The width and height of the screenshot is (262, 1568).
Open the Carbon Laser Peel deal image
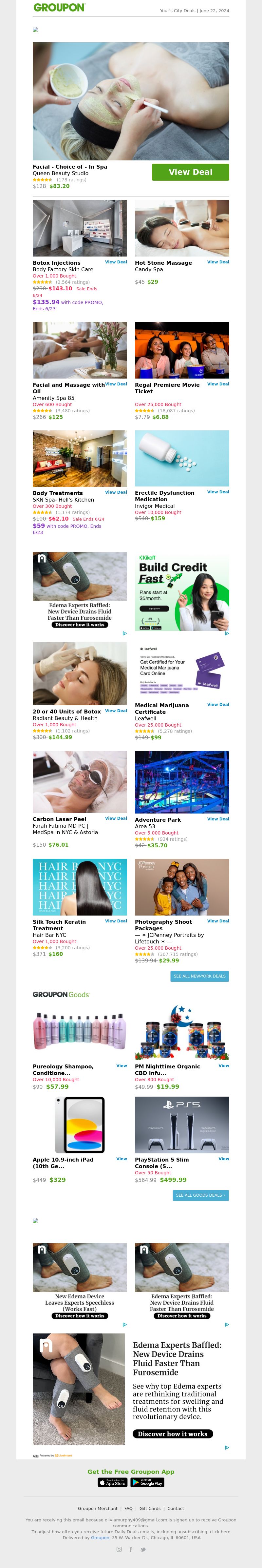pyautogui.click(x=80, y=782)
